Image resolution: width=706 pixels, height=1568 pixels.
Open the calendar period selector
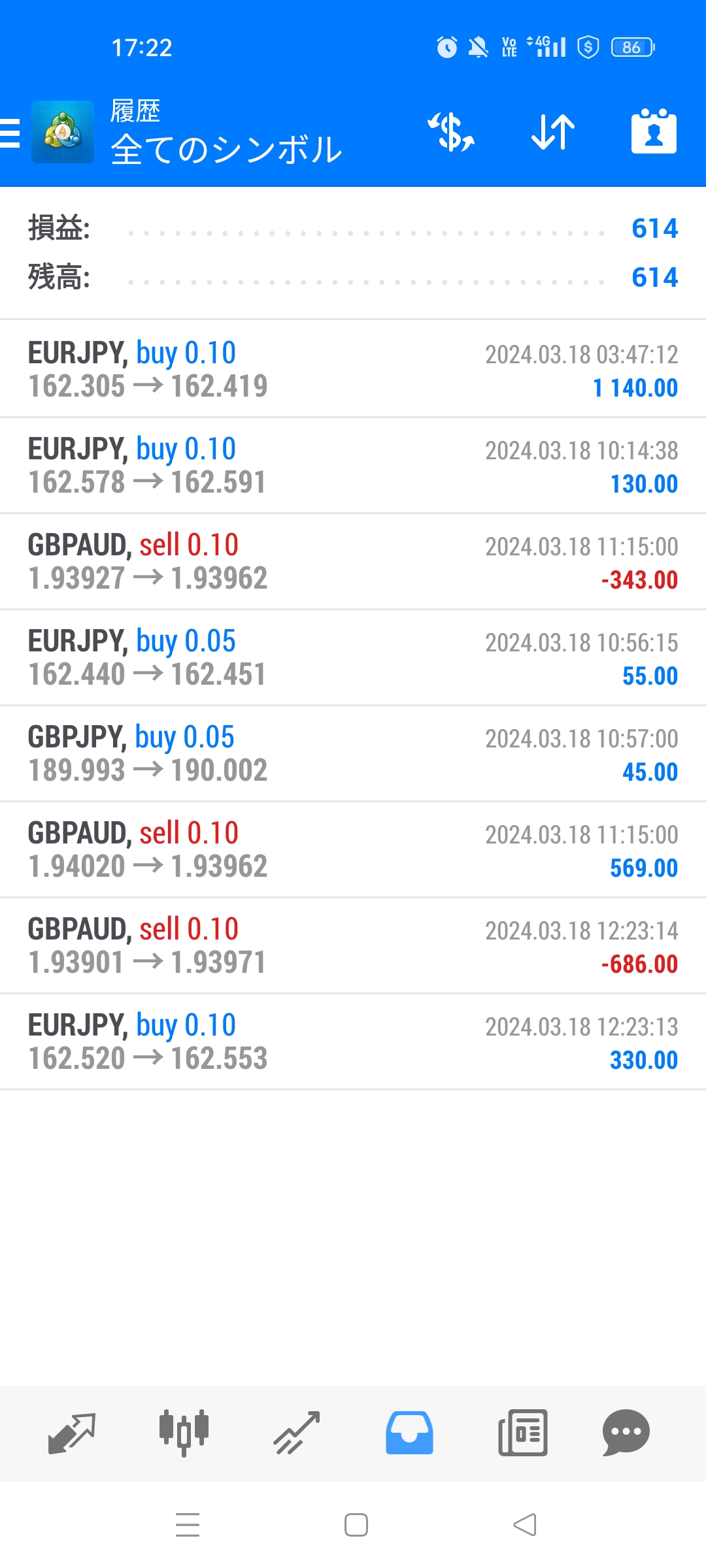click(x=654, y=131)
